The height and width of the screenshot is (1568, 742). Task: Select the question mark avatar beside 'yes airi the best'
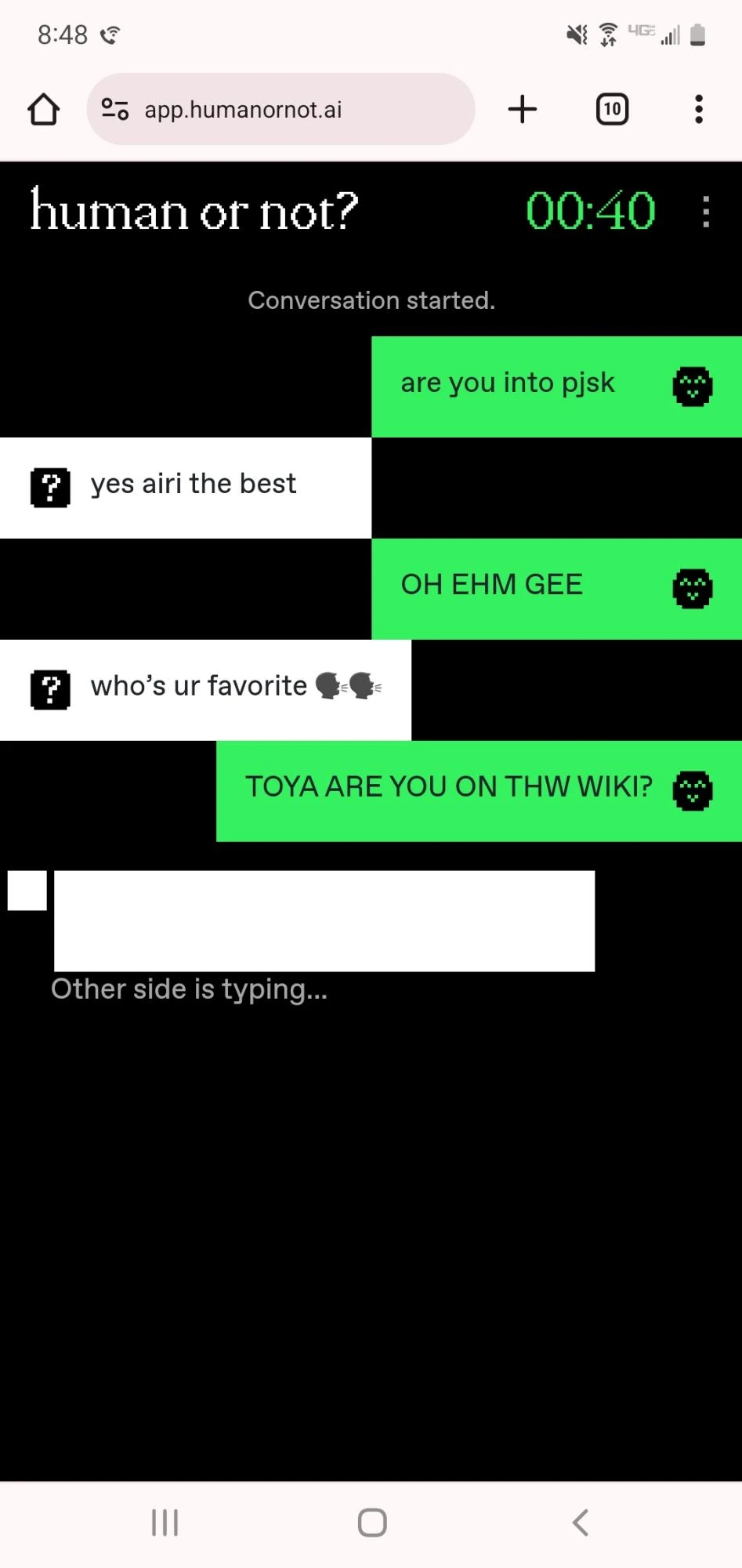(50, 487)
